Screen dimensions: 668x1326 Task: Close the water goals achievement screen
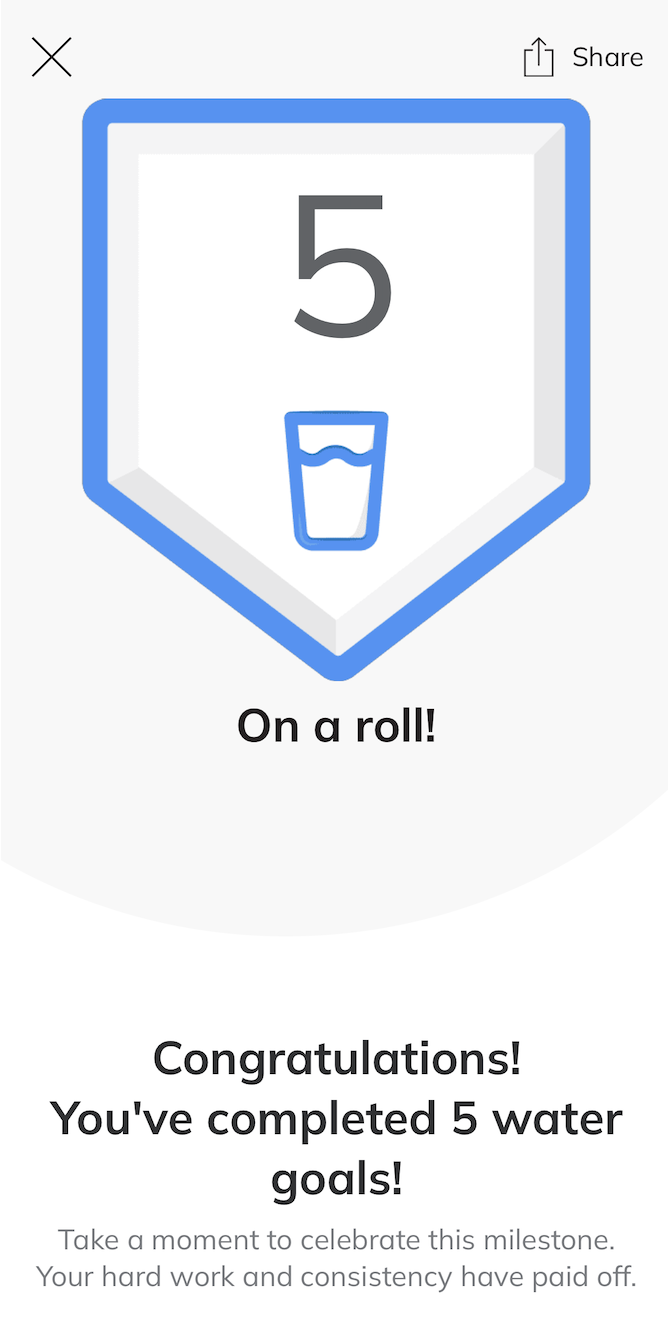click(x=51, y=57)
